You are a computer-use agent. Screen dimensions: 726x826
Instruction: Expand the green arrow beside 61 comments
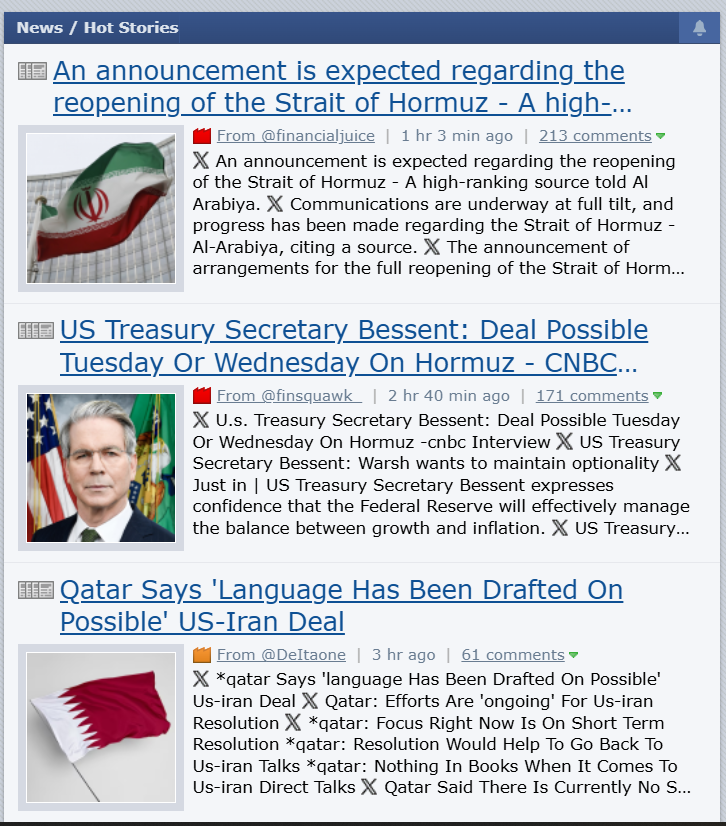(573, 655)
